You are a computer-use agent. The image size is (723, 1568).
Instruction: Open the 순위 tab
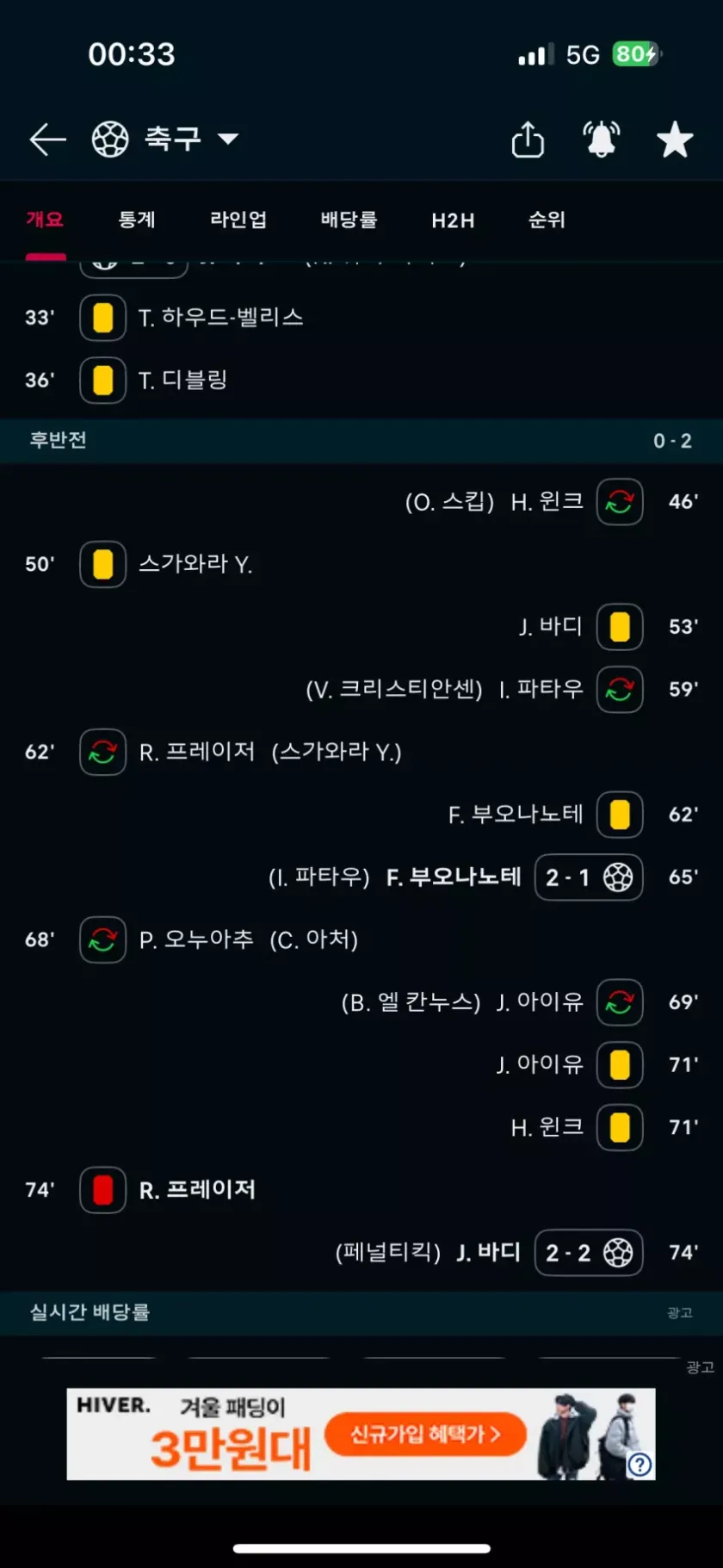click(547, 220)
